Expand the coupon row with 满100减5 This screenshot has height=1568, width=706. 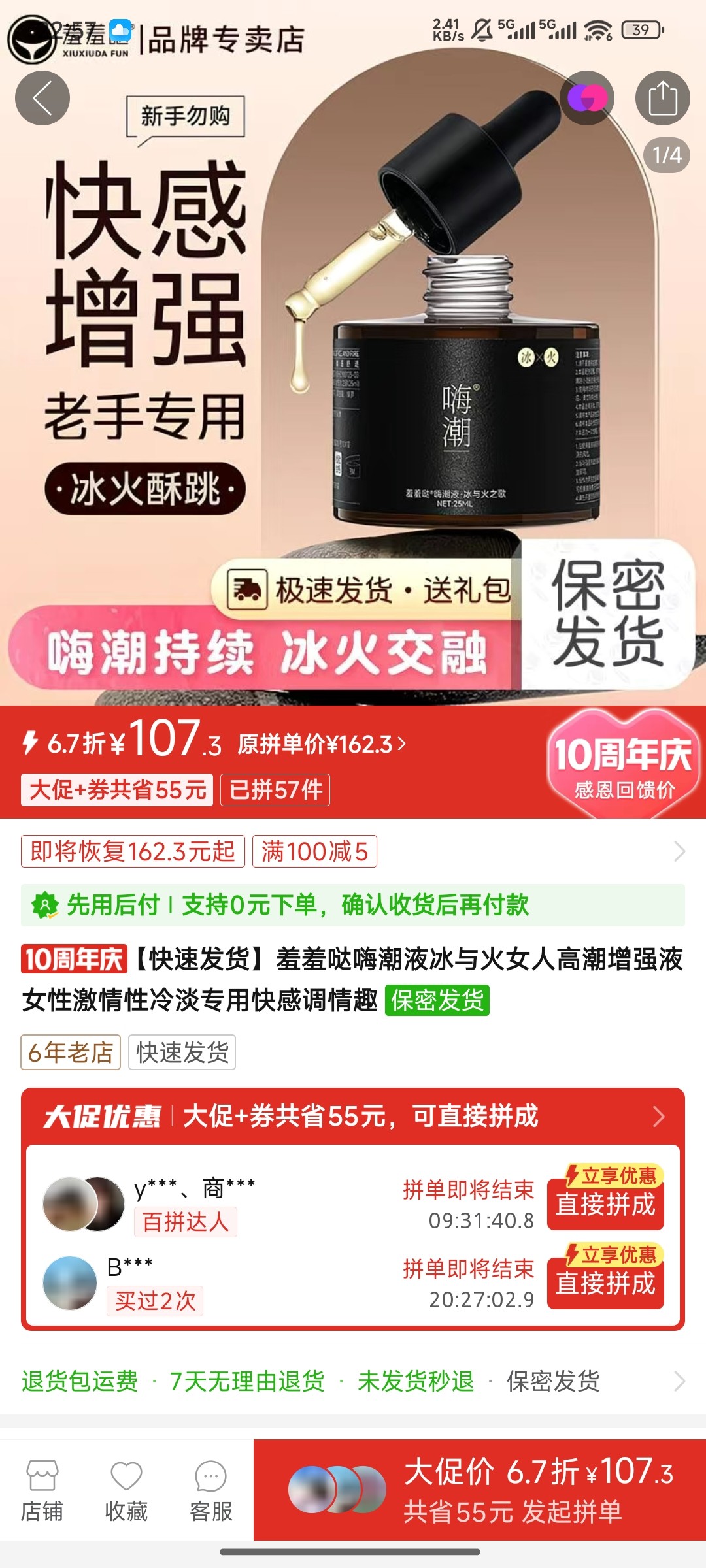point(679,851)
